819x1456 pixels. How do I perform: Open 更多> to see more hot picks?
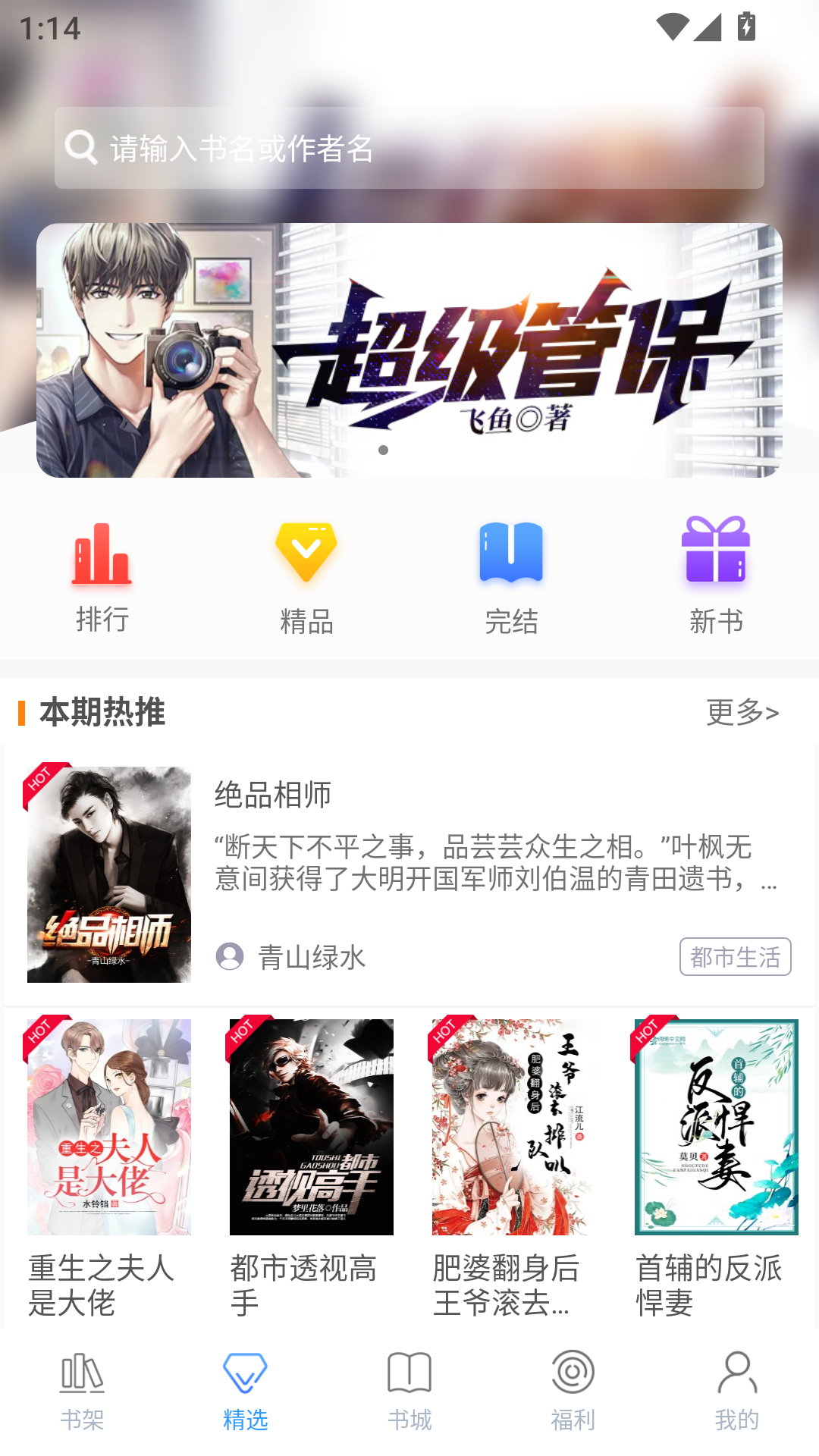click(x=742, y=712)
